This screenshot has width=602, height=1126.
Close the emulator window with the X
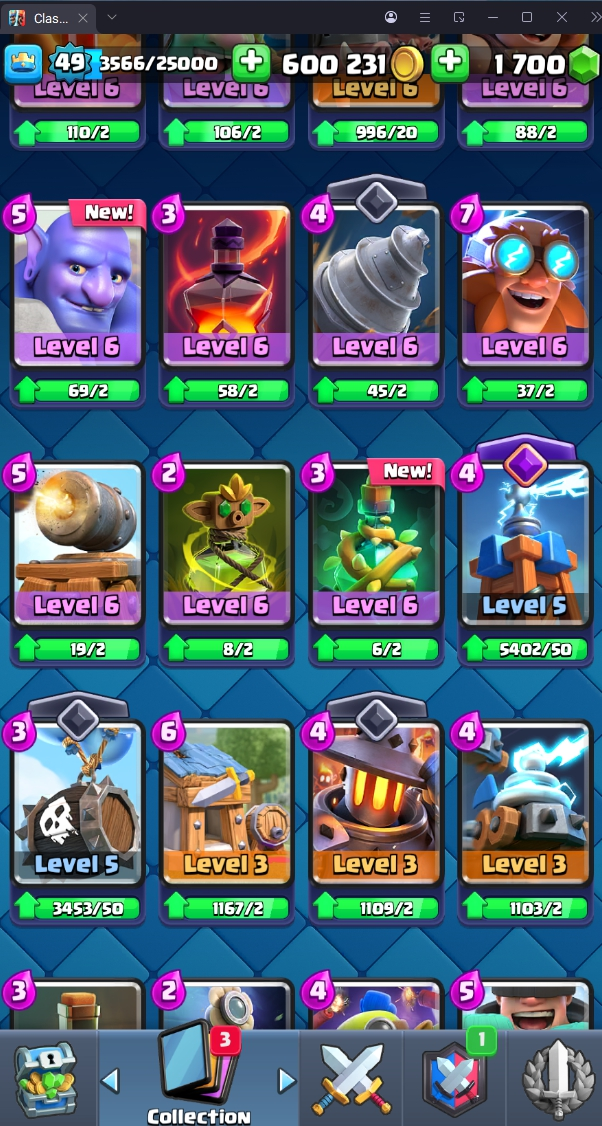coord(562,17)
